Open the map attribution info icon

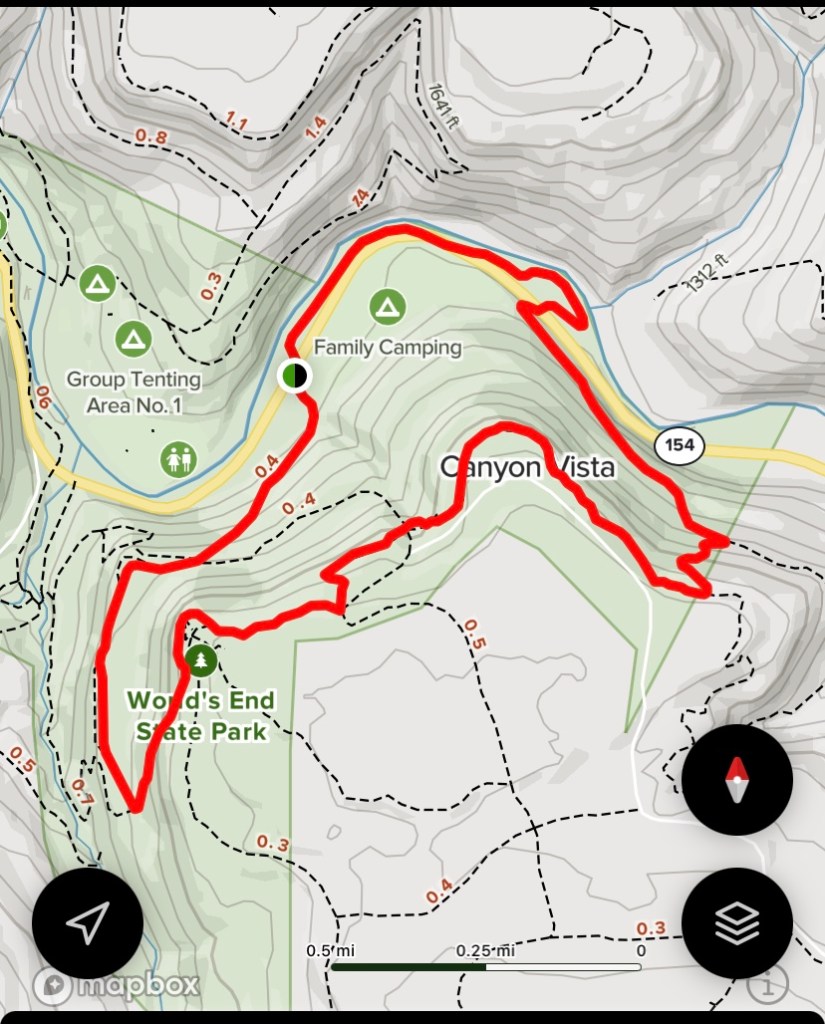pyautogui.click(x=767, y=984)
